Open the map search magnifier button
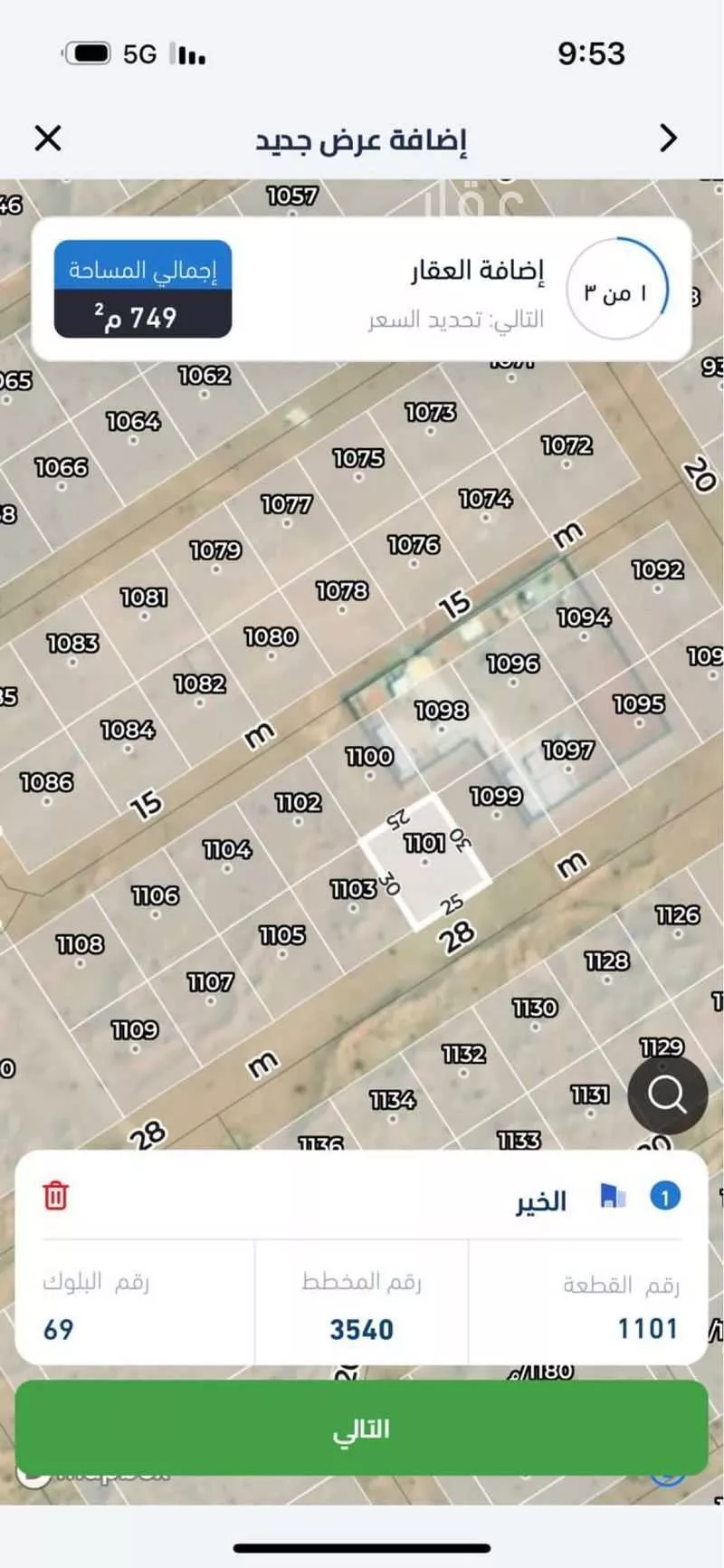This screenshot has height=1568, width=724. 667,1095
